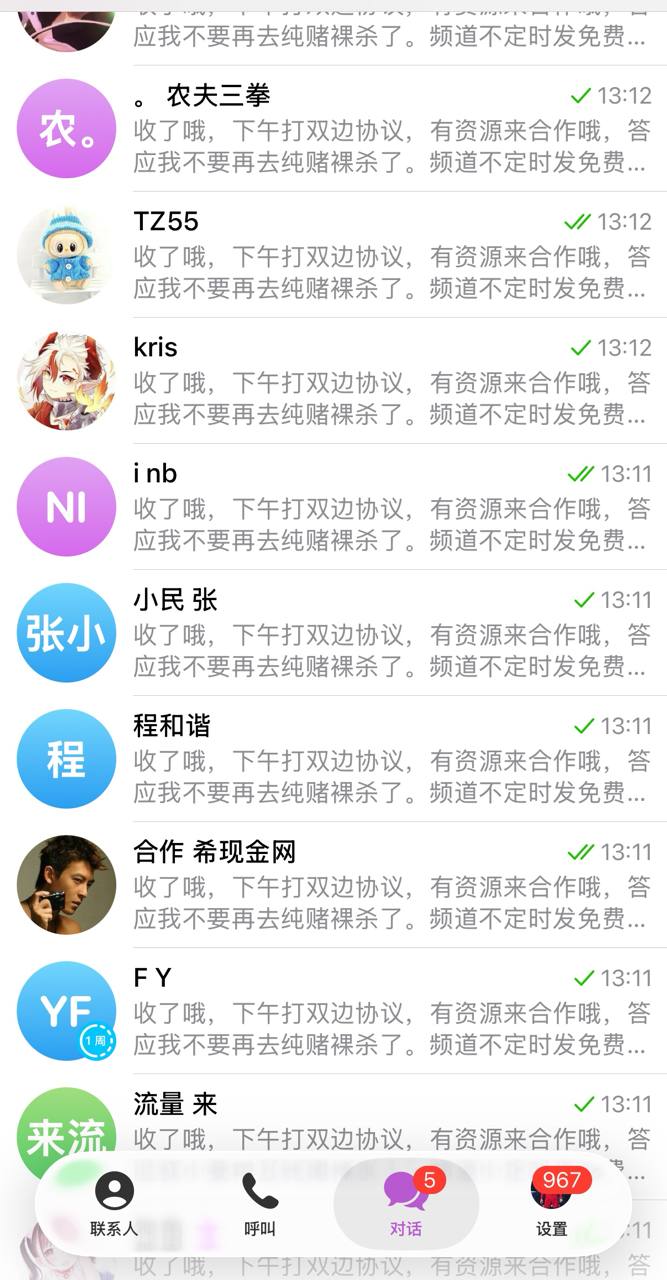Viewport: 667px width, 1280px height.
Task: Open the TZ55 conversation
Action: tap(390, 255)
